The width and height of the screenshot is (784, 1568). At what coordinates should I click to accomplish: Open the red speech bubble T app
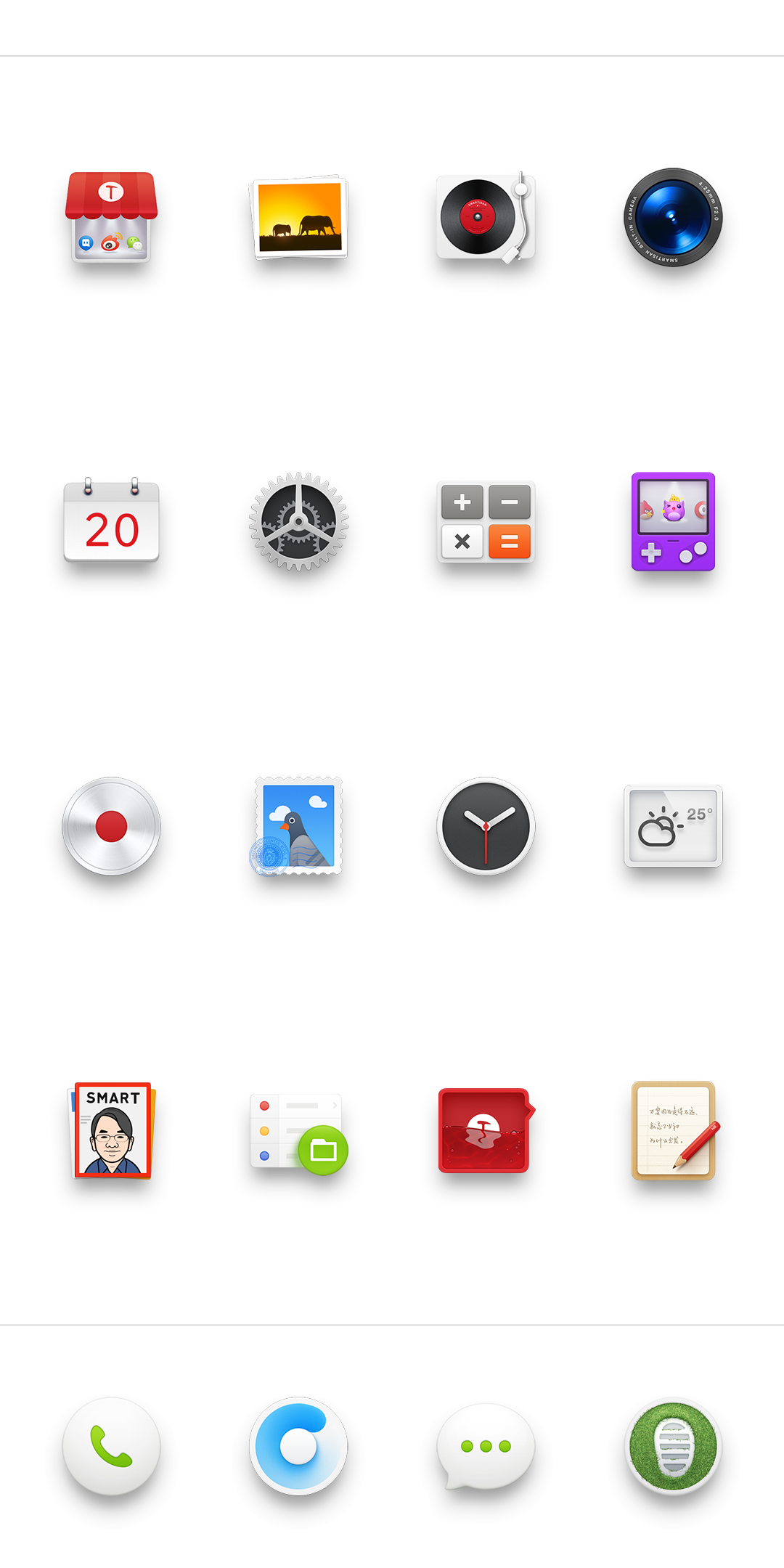pos(486,1131)
